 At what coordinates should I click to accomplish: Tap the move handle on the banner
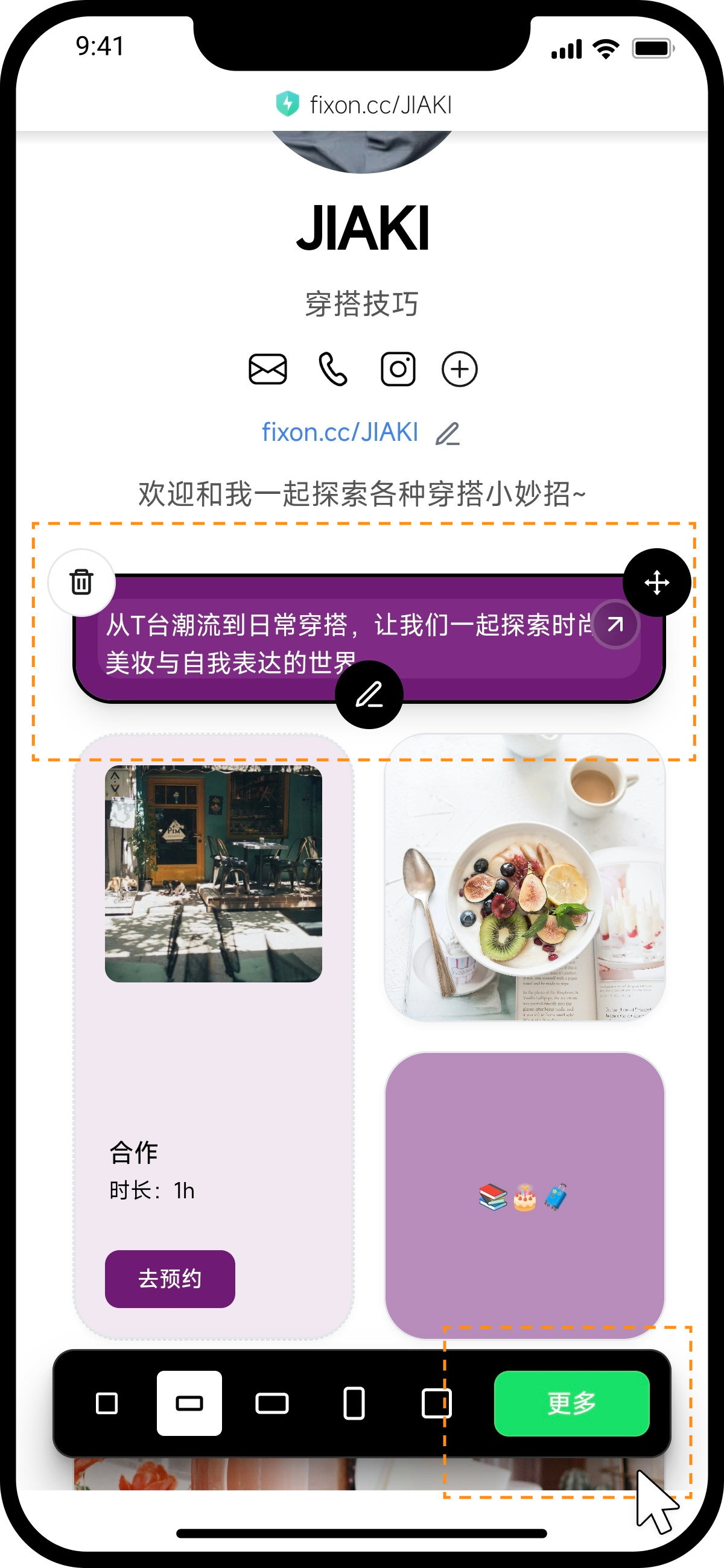coord(656,583)
